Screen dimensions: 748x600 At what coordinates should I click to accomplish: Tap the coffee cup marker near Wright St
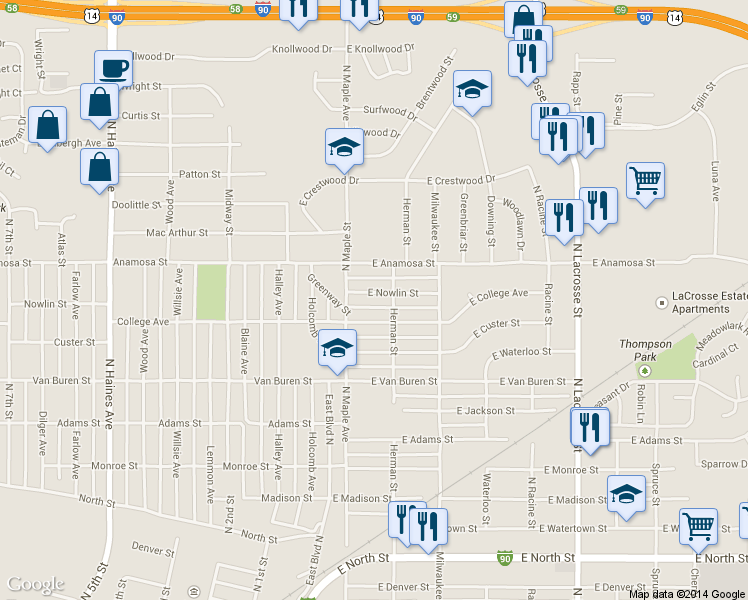(x=113, y=68)
